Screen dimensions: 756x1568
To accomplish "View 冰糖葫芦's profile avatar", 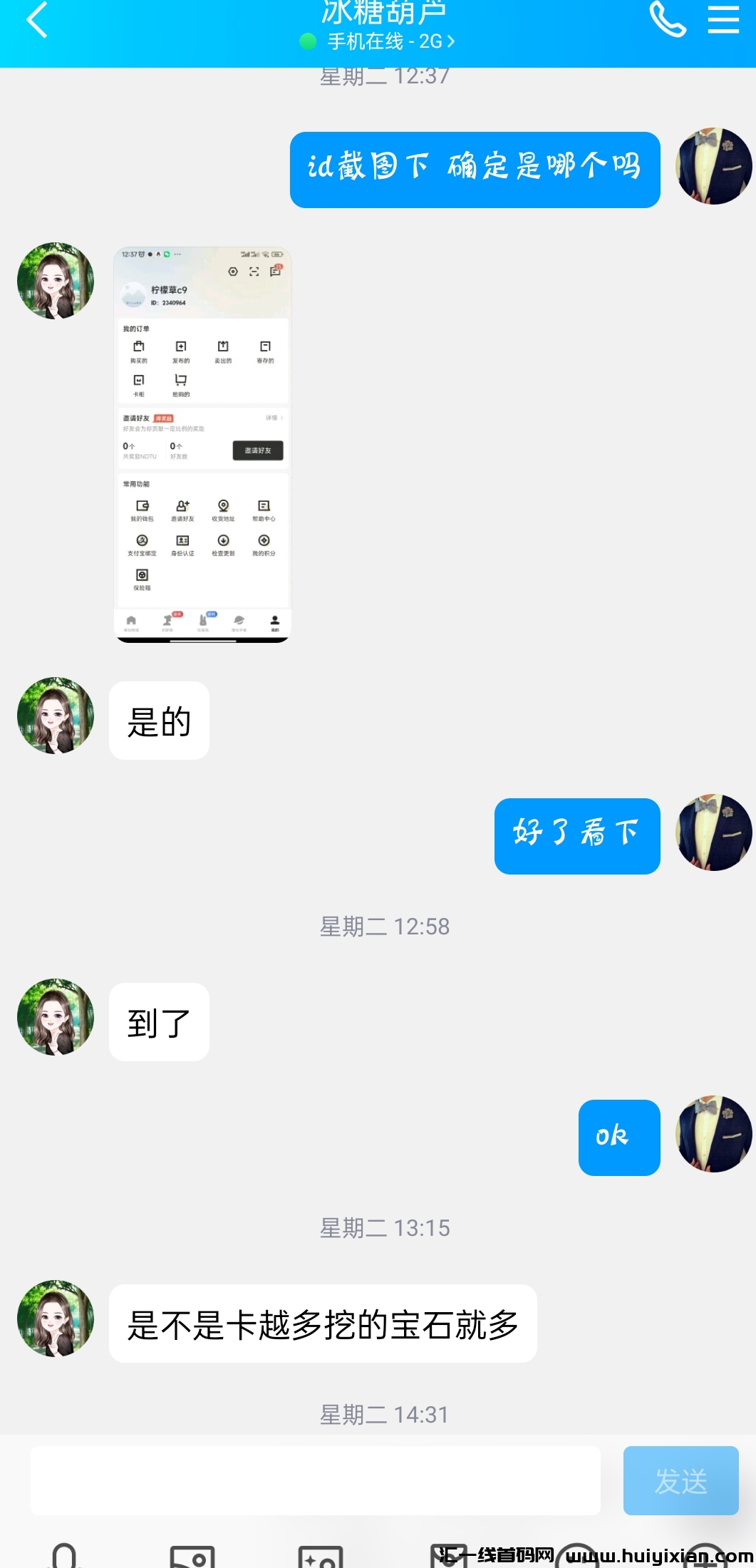I will (x=55, y=280).
